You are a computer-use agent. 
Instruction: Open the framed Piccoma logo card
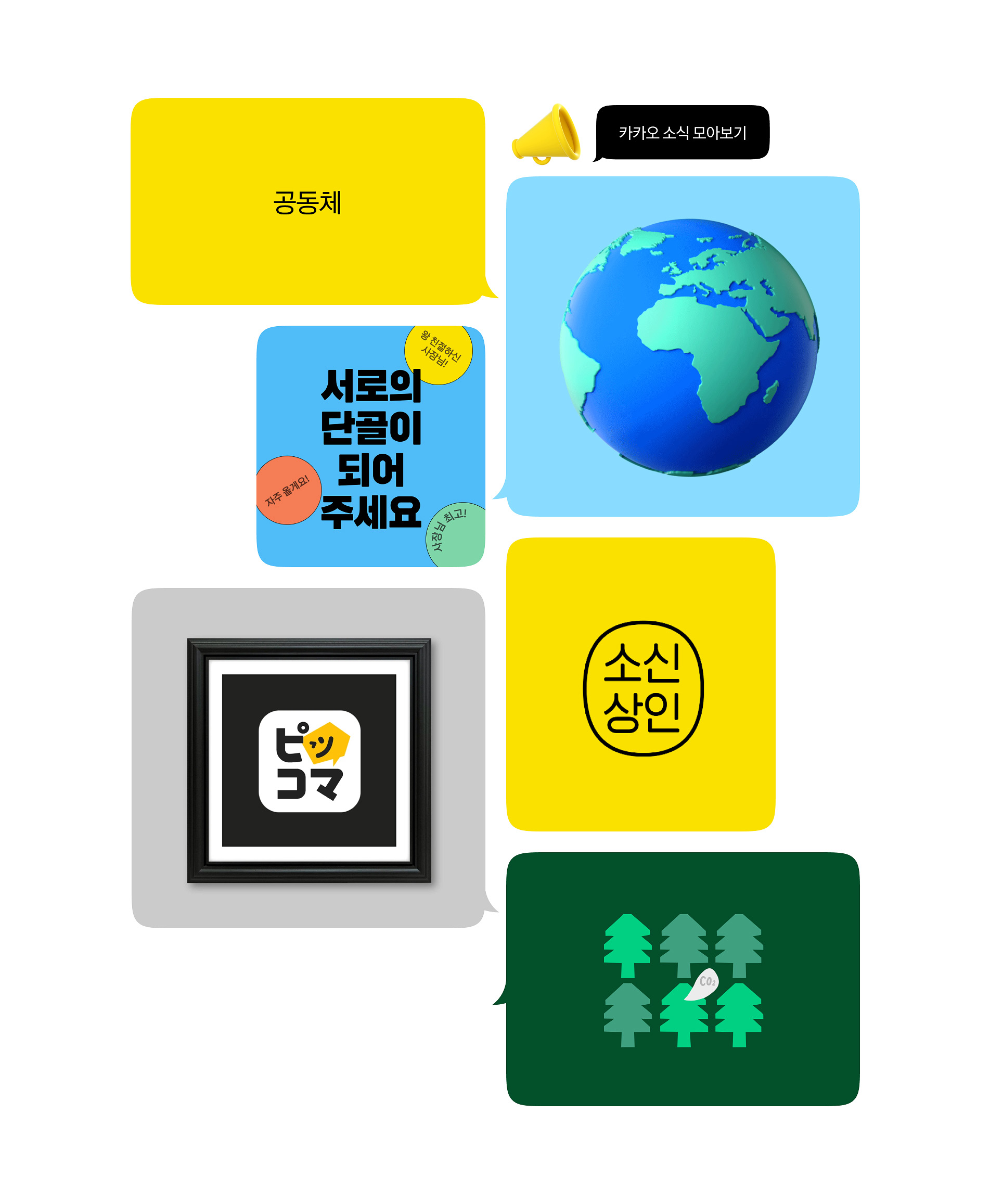coord(308,758)
